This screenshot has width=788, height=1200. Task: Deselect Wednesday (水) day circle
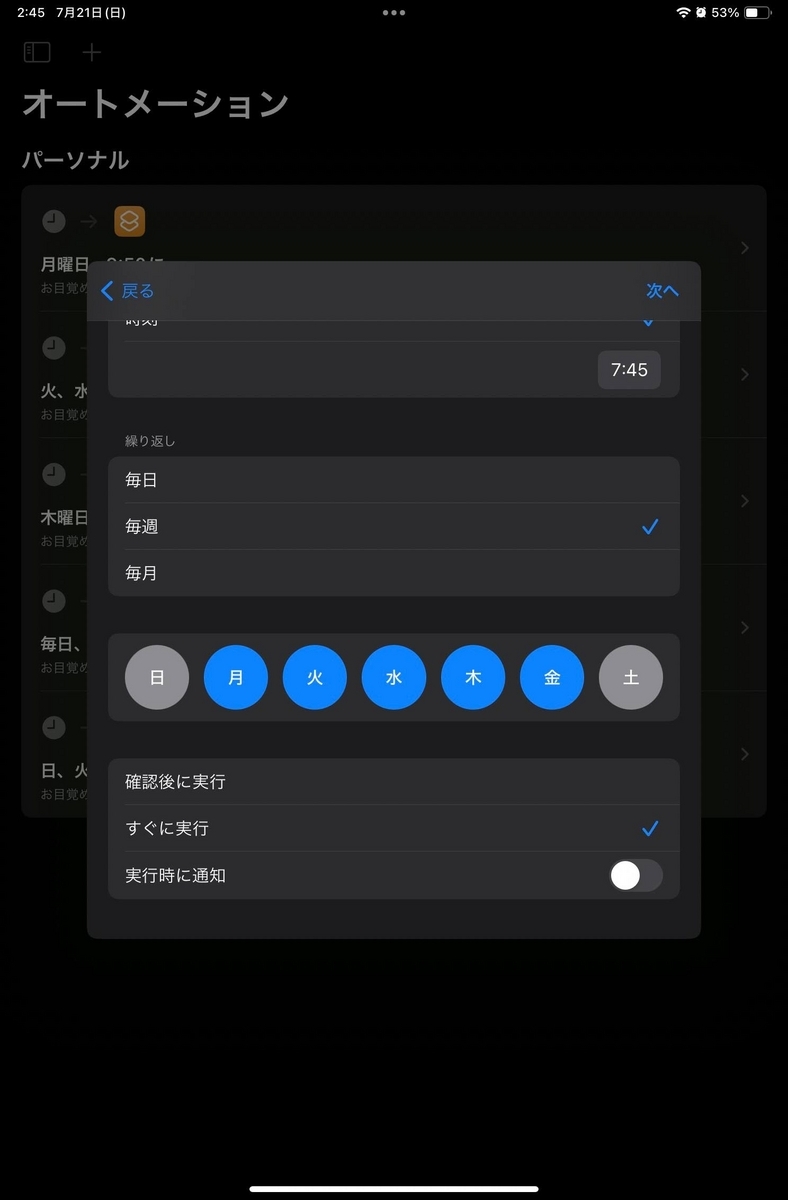click(x=394, y=677)
